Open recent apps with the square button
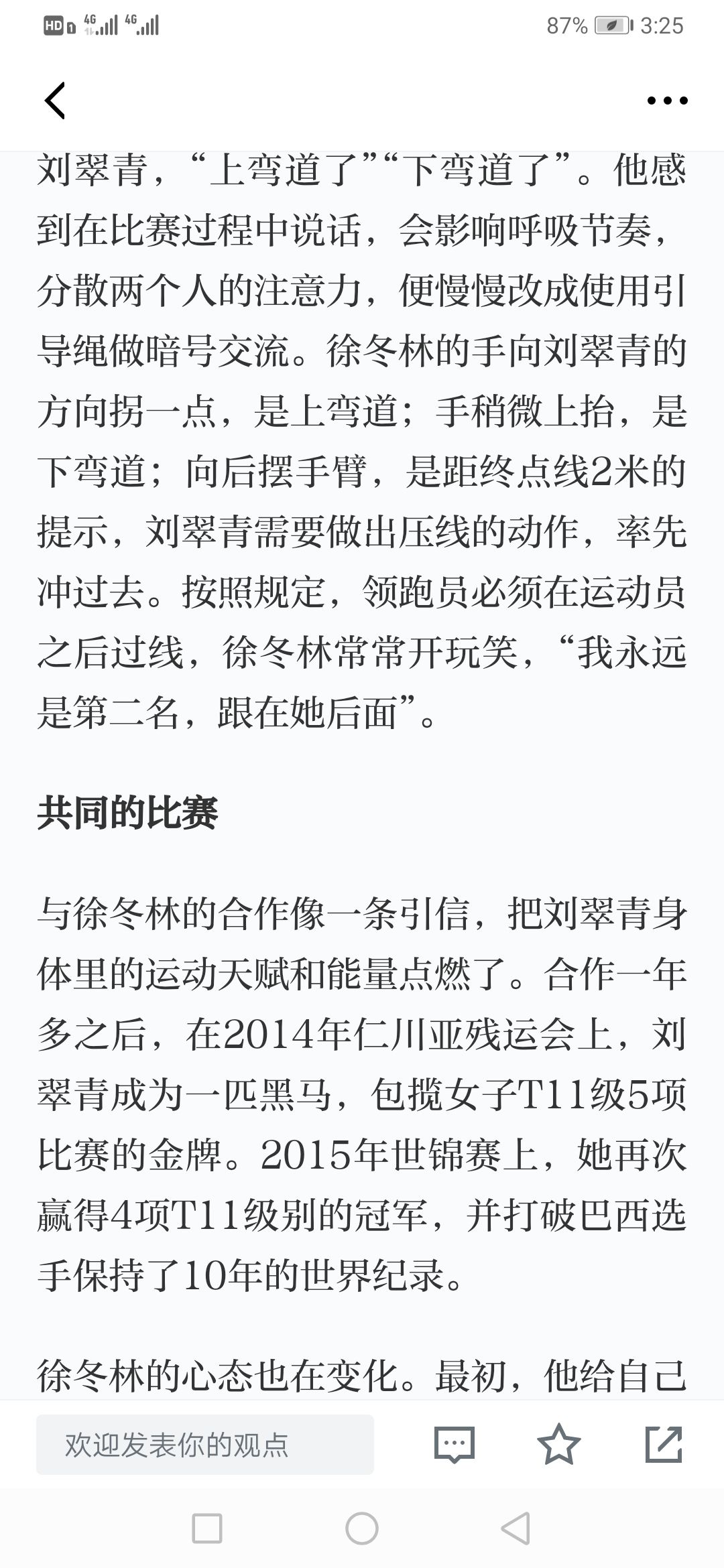Image resolution: width=724 pixels, height=1568 pixels. tap(207, 1528)
